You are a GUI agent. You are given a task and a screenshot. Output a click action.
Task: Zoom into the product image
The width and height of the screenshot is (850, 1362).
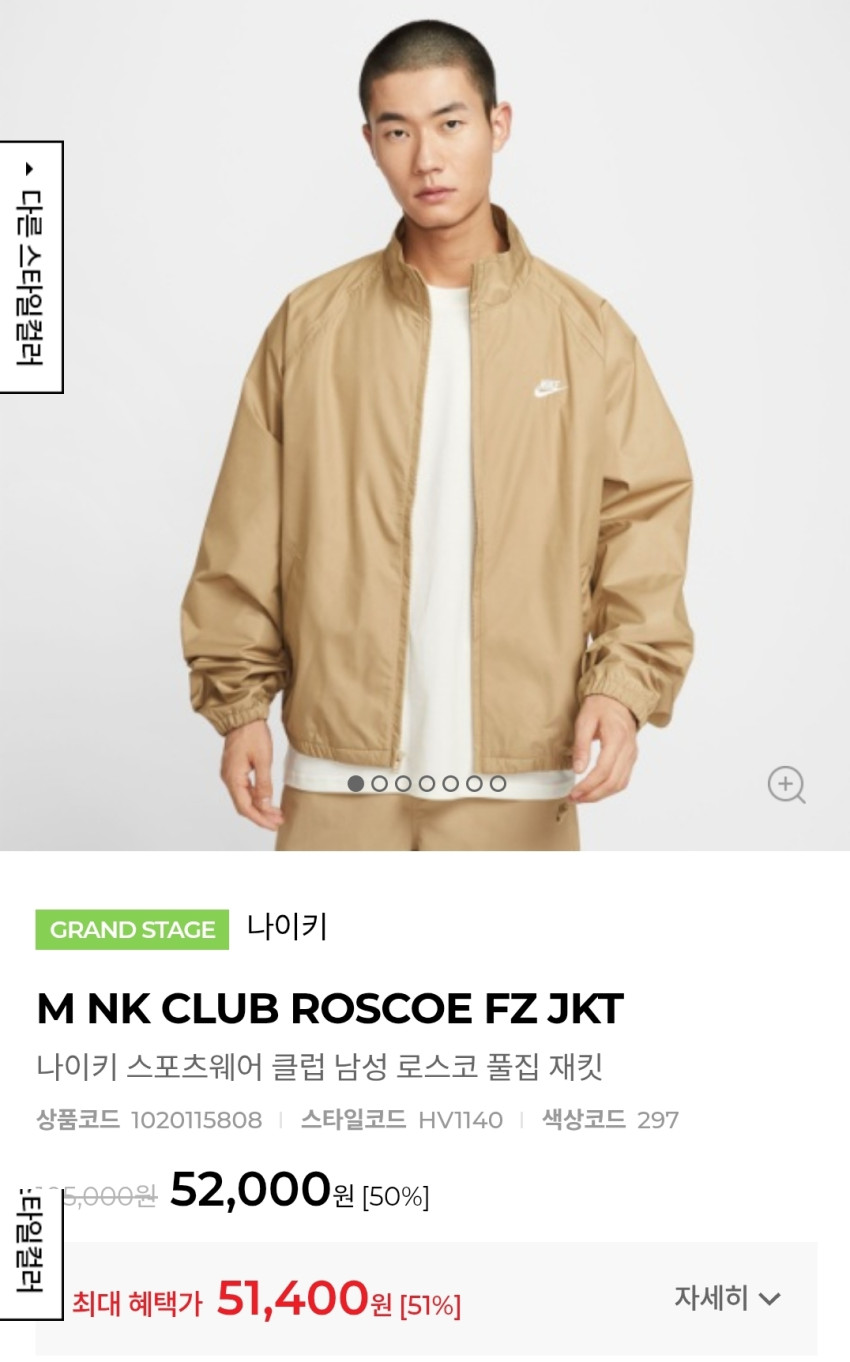pos(786,785)
